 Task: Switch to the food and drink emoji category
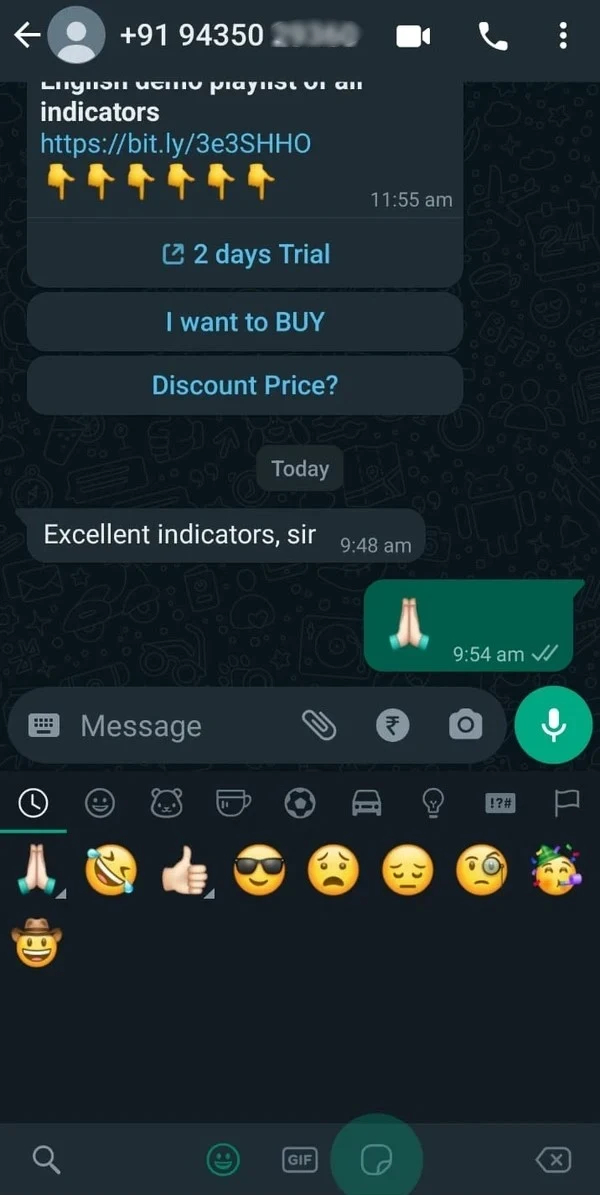(x=232, y=802)
